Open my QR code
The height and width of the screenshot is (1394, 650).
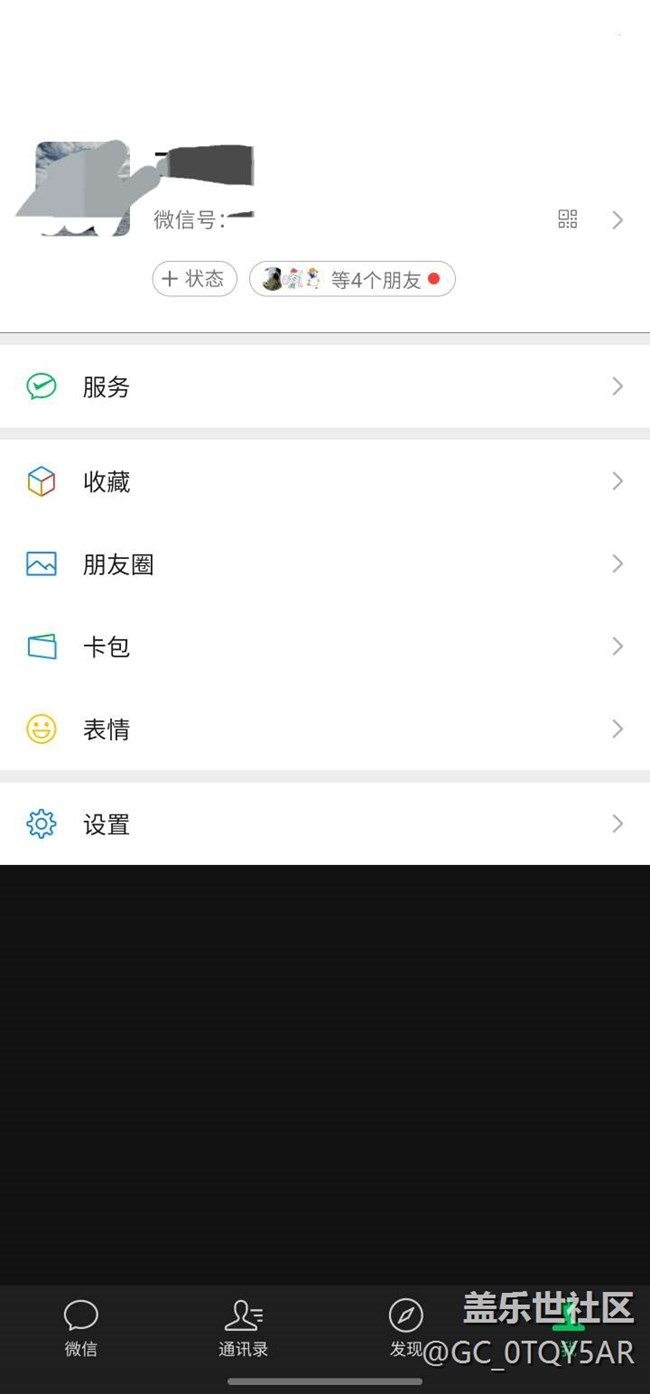568,220
